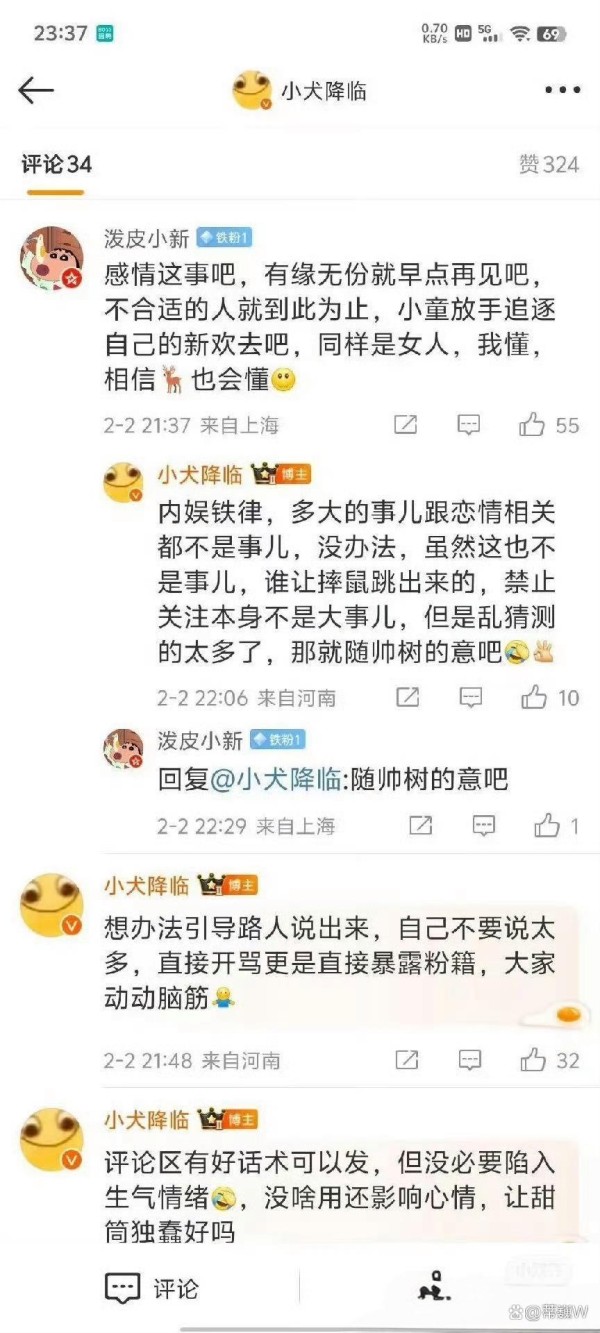Select the 评论 34 tab
Viewport: 600px width, 1333px height.
click(x=57, y=164)
